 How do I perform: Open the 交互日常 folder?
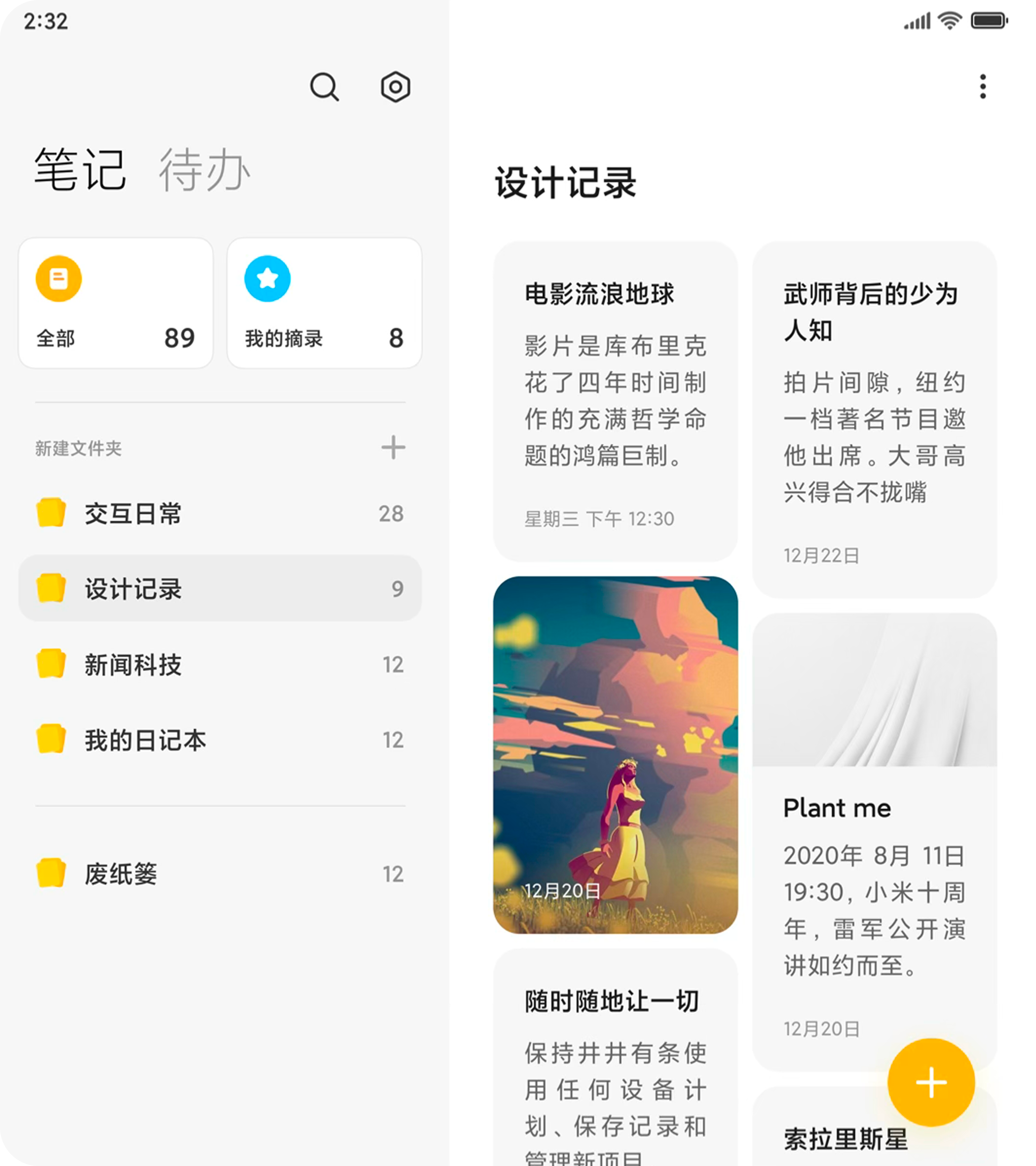click(x=220, y=513)
